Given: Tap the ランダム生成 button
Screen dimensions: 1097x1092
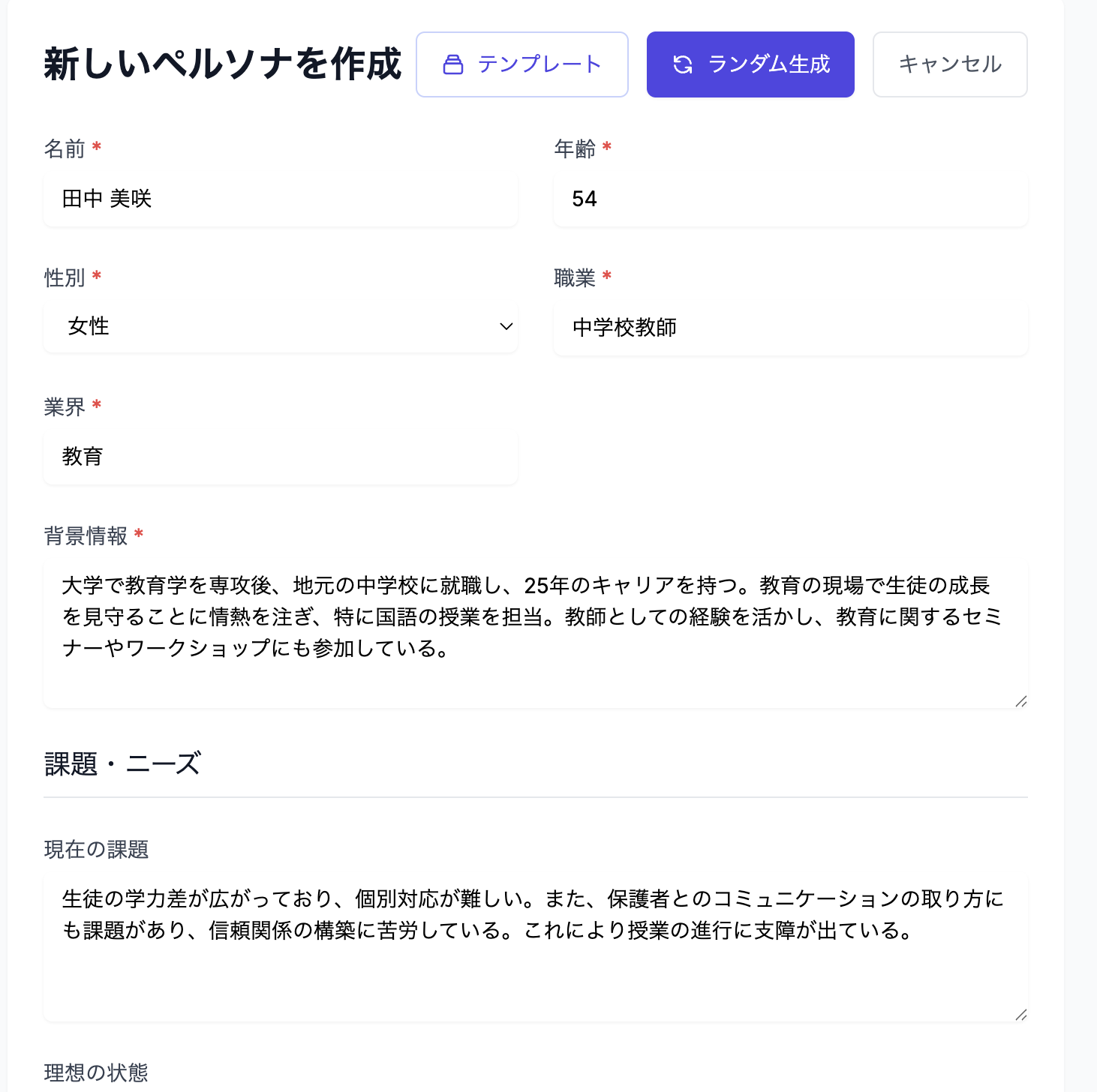Looking at the screenshot, I should pos(750,64).
